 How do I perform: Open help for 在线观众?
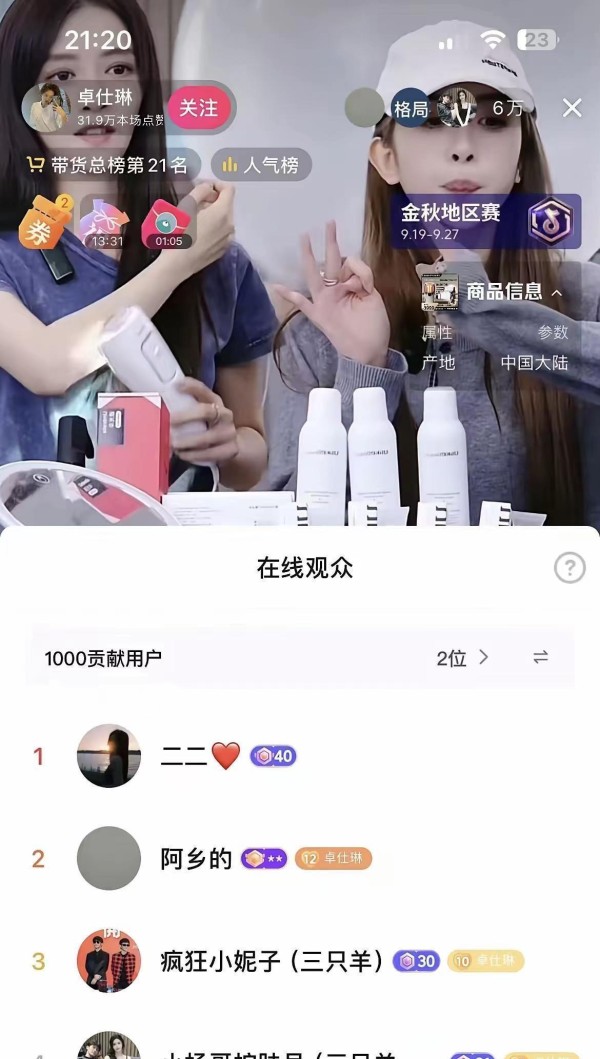pos(569,568)
